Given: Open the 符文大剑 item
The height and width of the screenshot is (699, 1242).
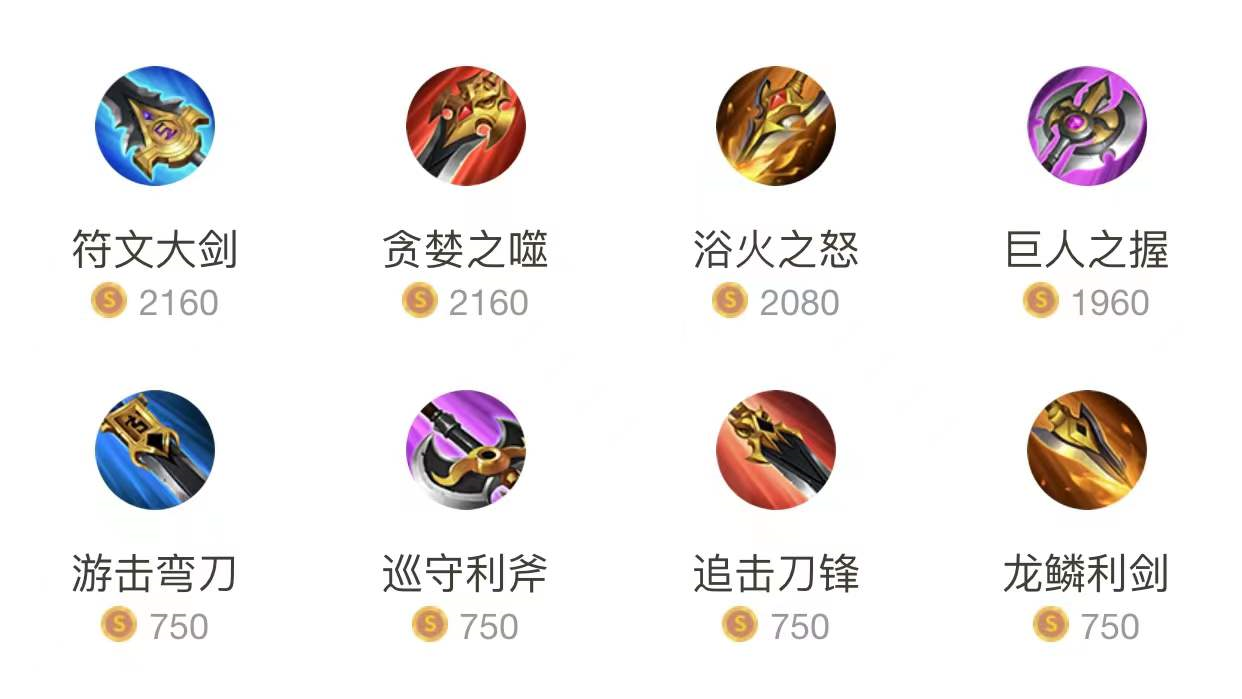Looking at the screenshot, I should pyautogui.click(x=155, y=127).
